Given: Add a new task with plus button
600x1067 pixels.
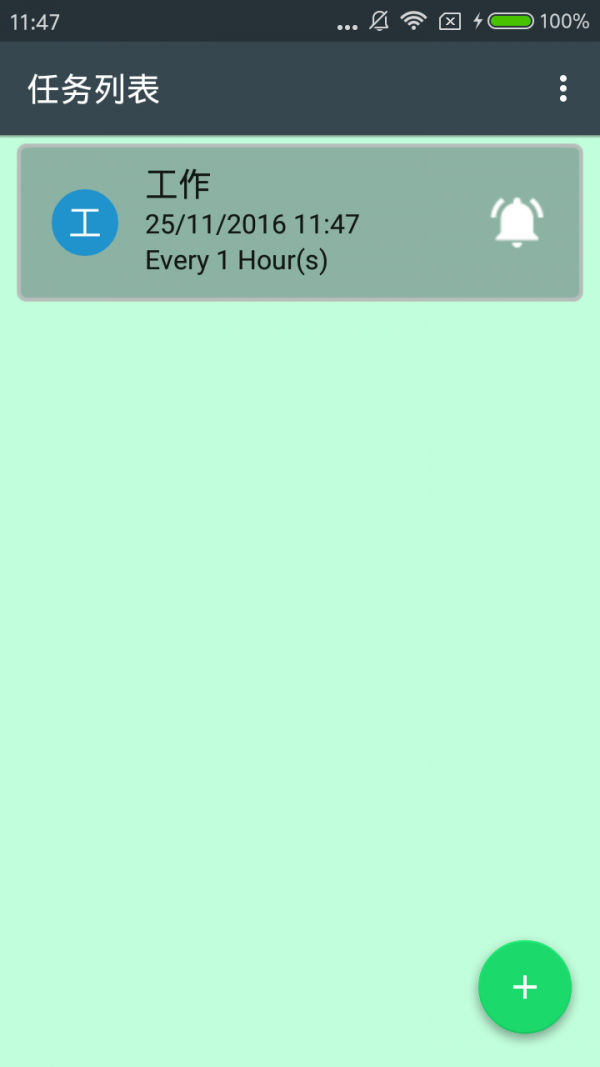Looking at the screenshot, I should (524, 987).
